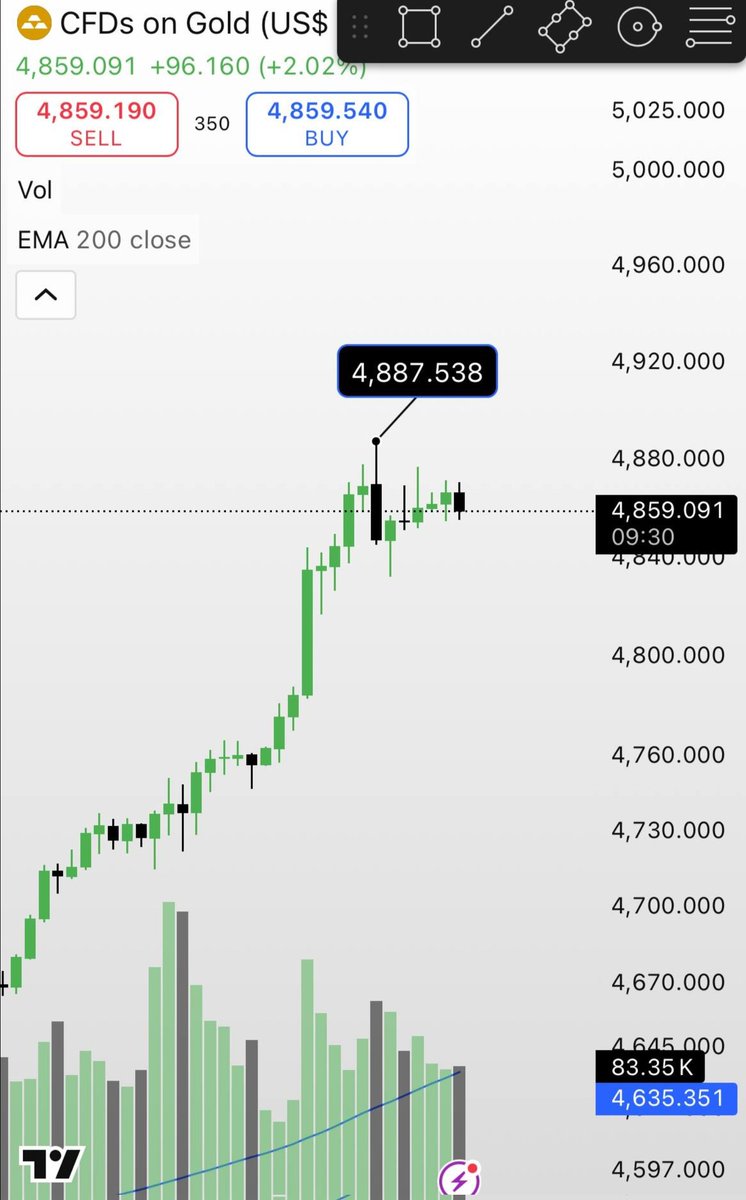The width and height of the screenshot is (746, 1200).
Task: Select the rotated rectangle drawing tool
Action: pyautogui.click(x=565, y=27)
